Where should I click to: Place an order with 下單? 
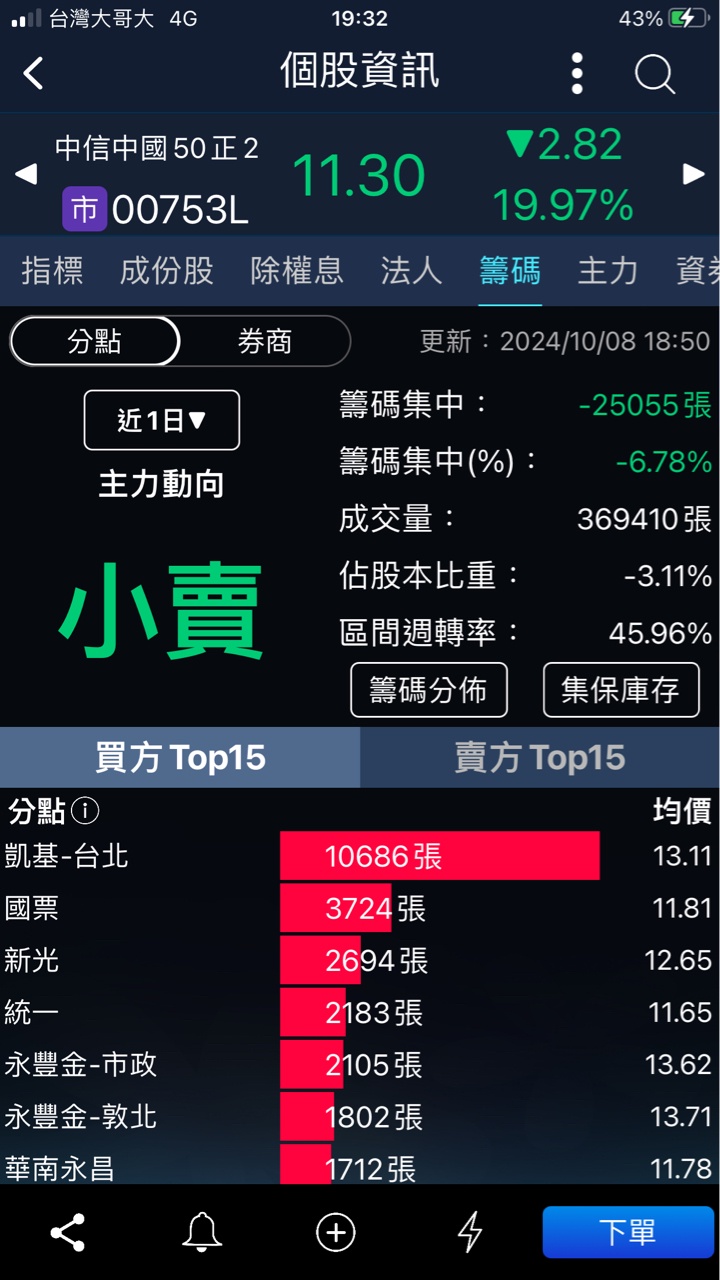coord(628,1232)
